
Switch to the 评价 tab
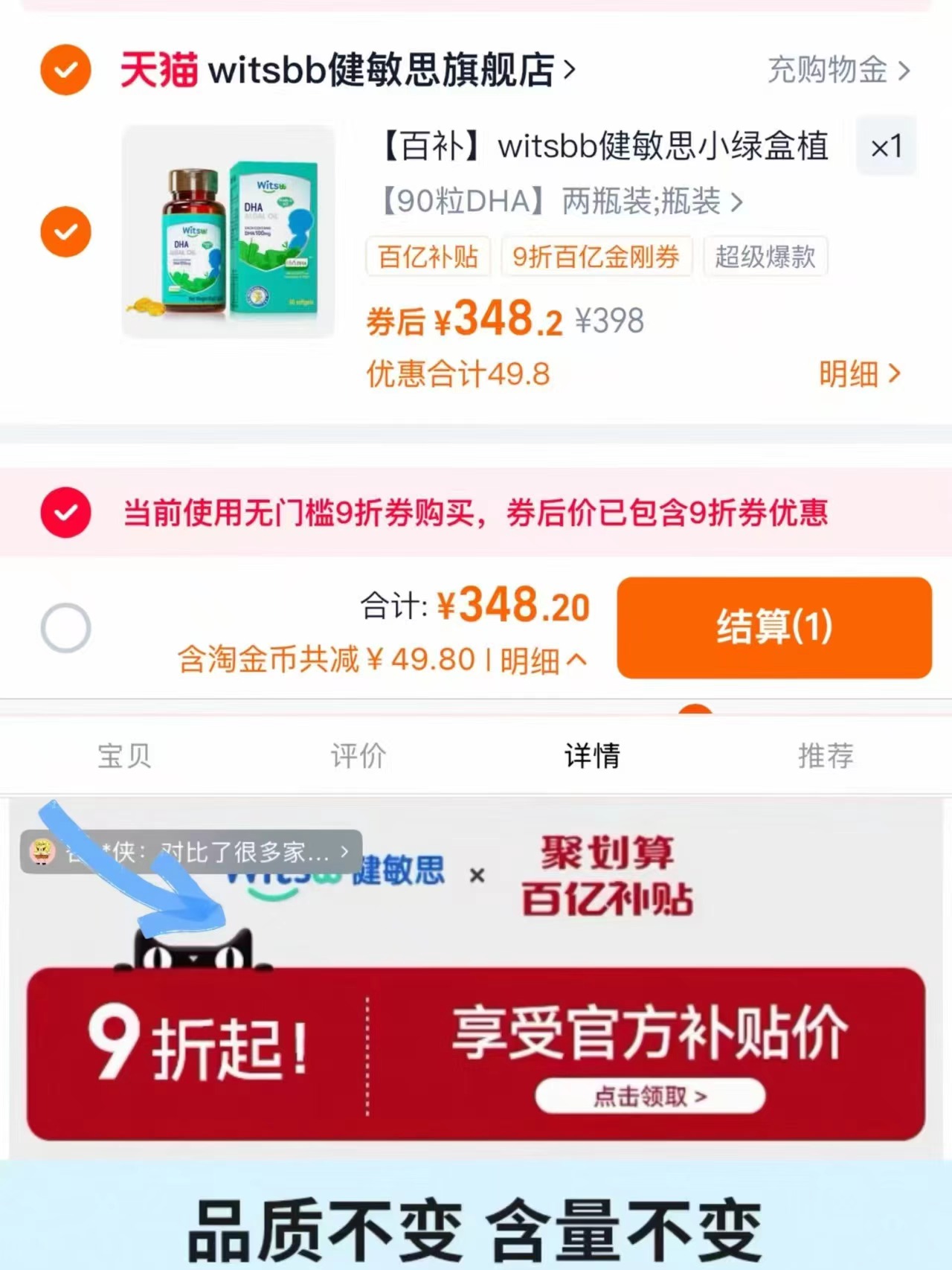click(358, 755)
